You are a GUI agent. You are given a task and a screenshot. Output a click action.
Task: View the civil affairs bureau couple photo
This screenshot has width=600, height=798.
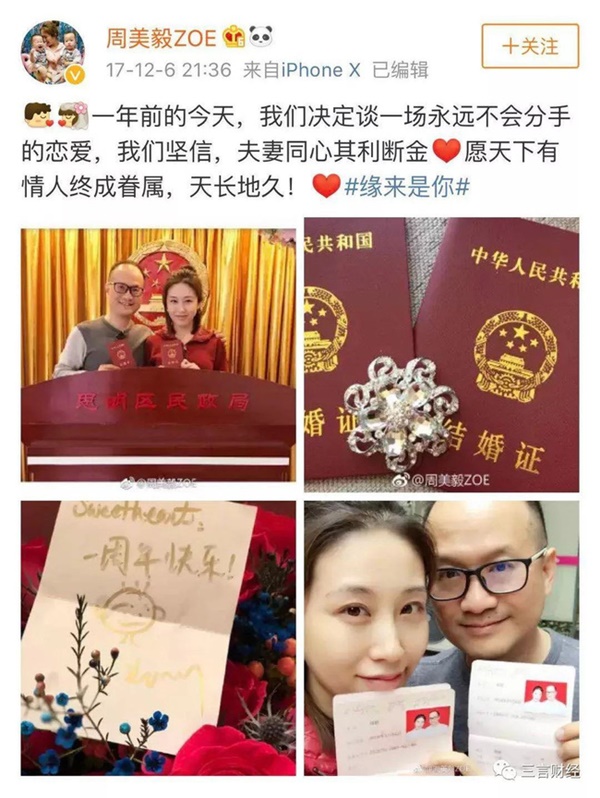tap(158, 354)
